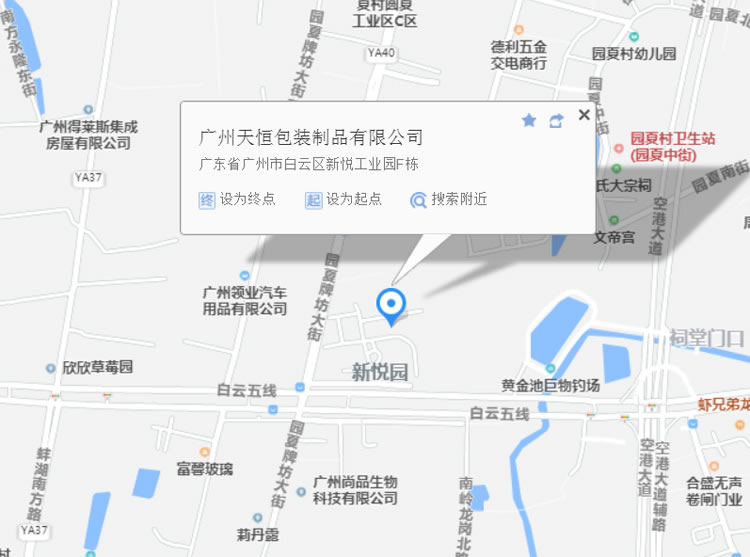Favorite this location with the star icon

pyautogui.click(x=529, y=120)
